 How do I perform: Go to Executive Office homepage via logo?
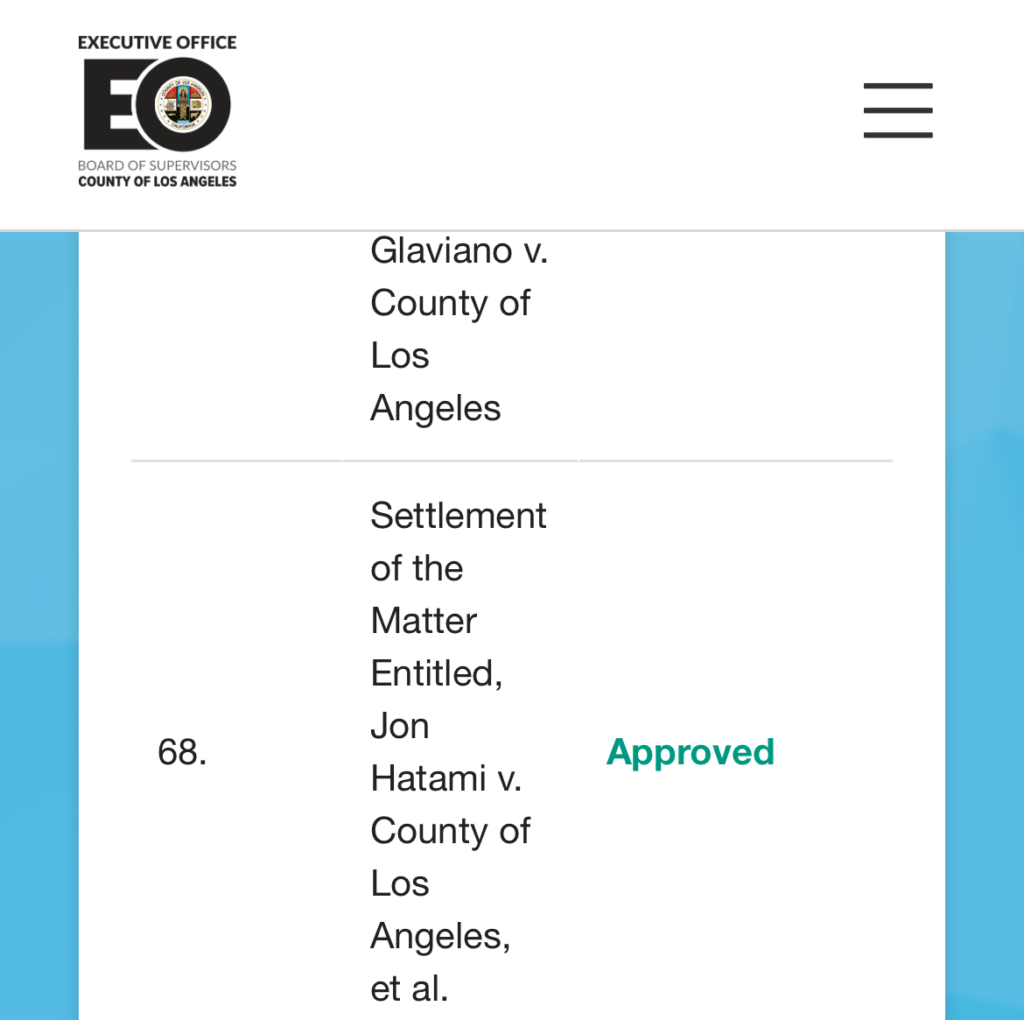pos(157,111)
